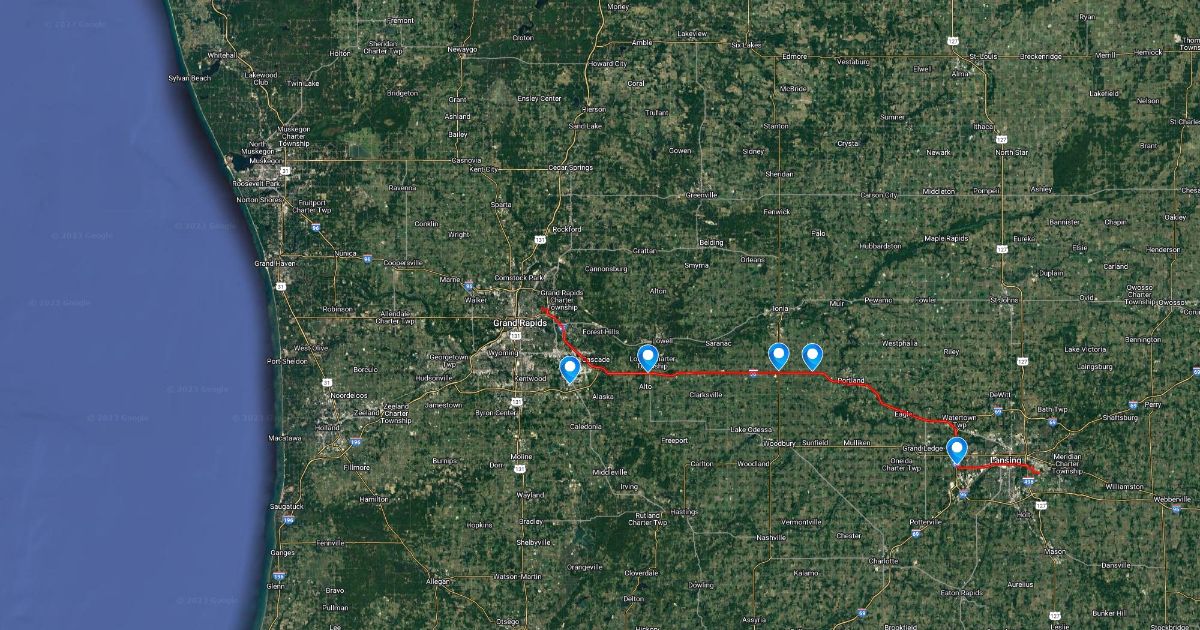This screenshot has width=1200, height=630.
Task: Select the pin just west of Portland
Action: click(812, 354)
